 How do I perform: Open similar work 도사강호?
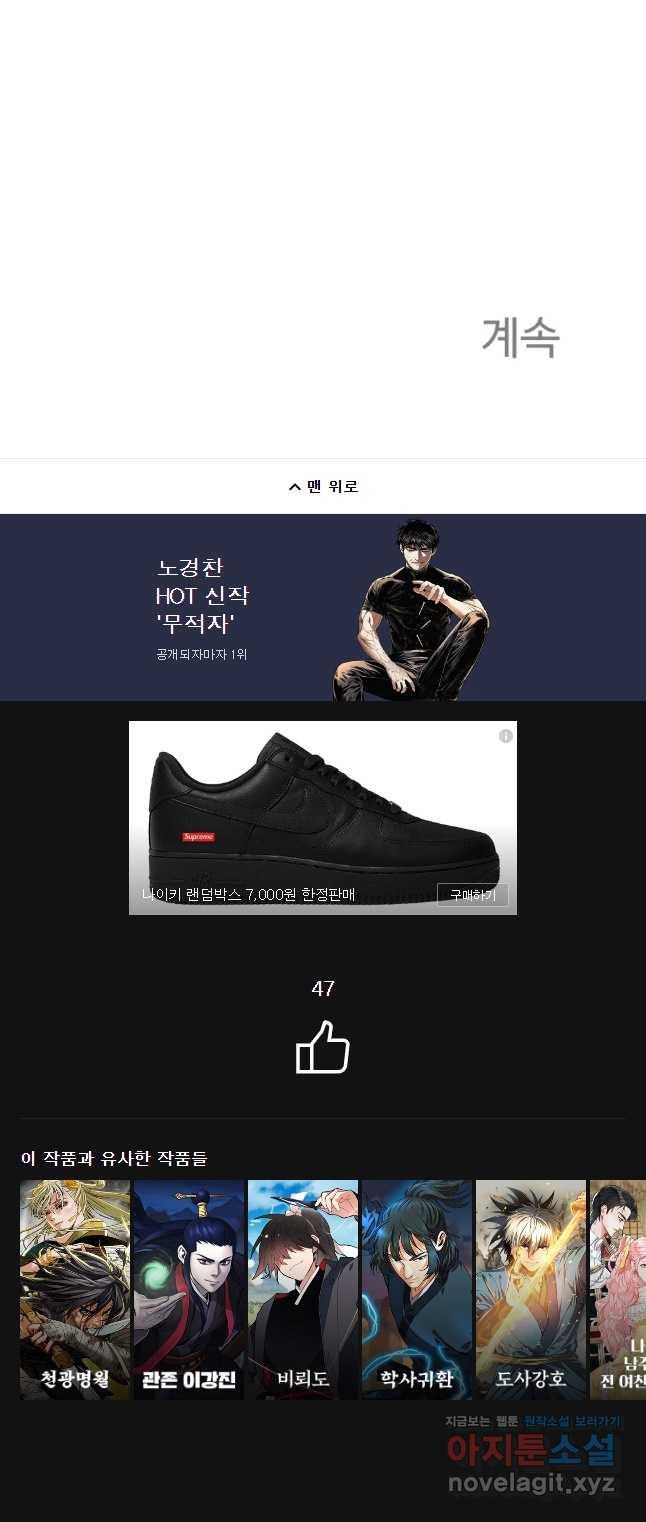pyautogui.click(x=531, y=1289)
